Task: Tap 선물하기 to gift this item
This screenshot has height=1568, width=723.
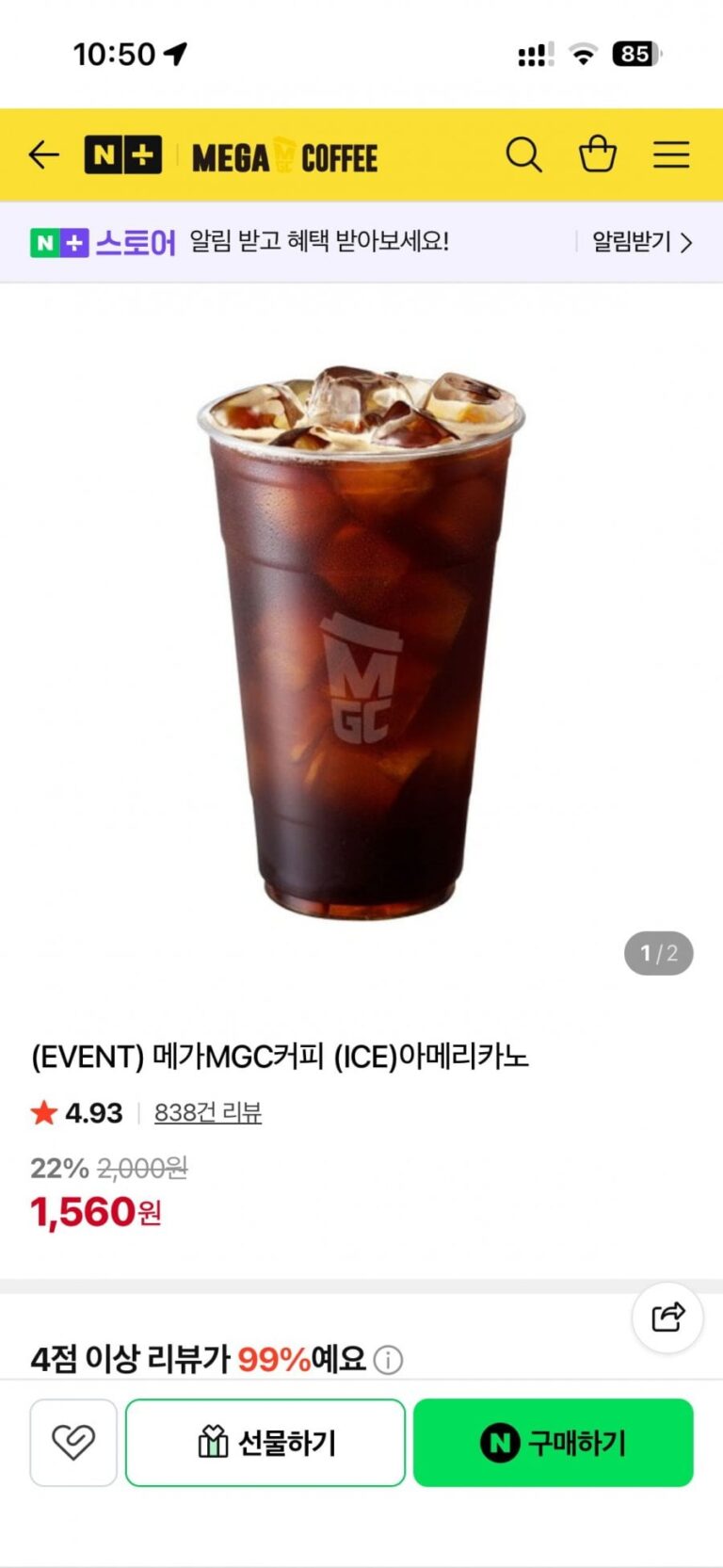Action: coord(265,1442)
